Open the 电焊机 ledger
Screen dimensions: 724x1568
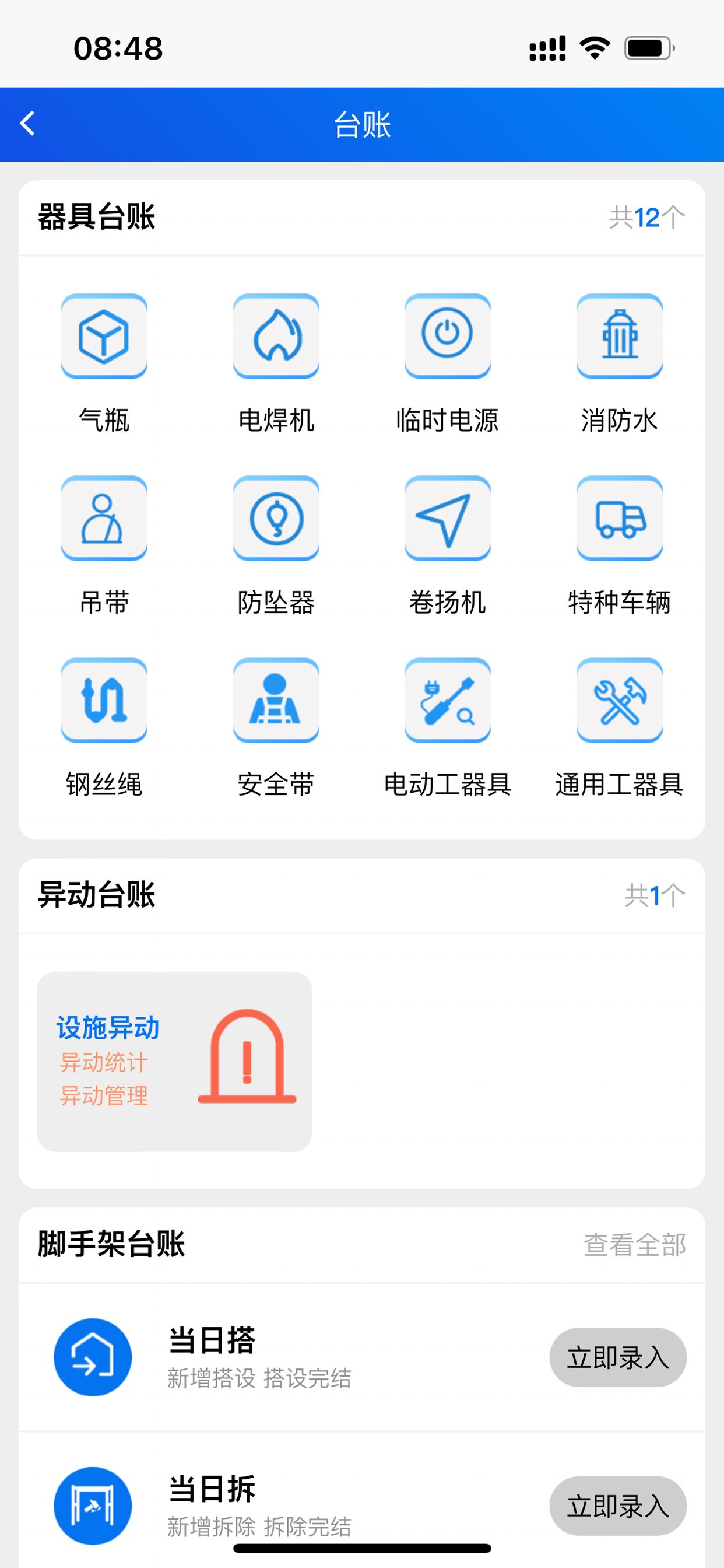(x=276, y=363)
